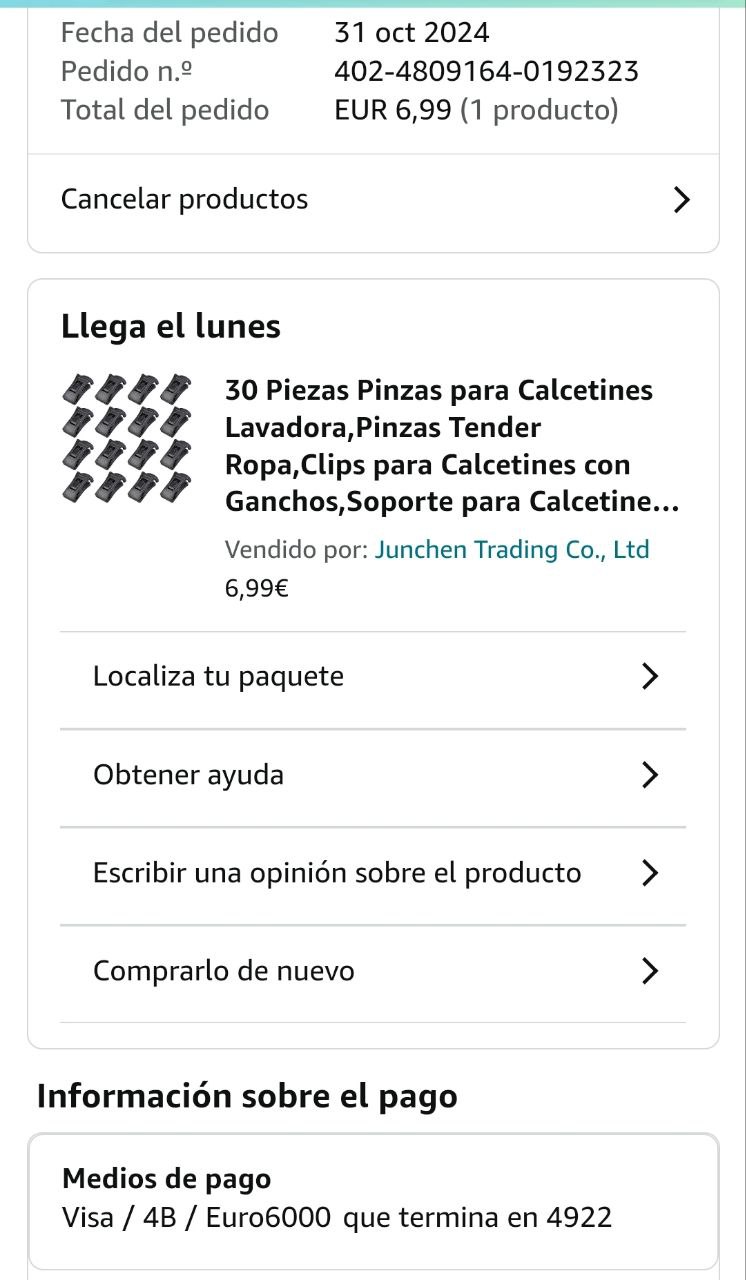746x1280 pixels.
Task: Tap the sock clips product image
Action: [x=126, y=437]
